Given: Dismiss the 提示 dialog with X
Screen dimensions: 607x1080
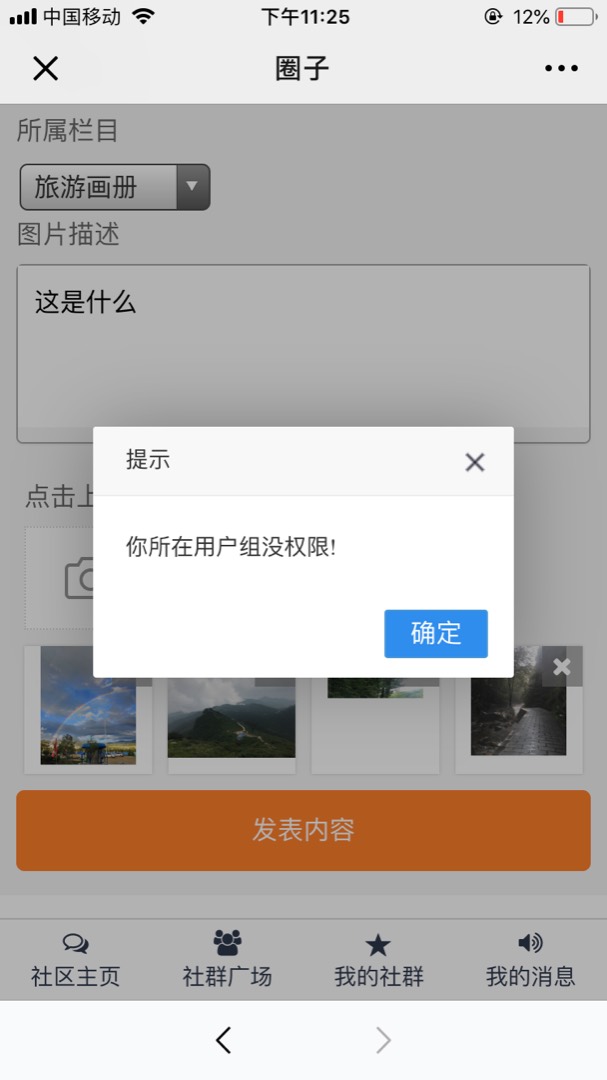Looking at the screenshot, I should point(474,461).
